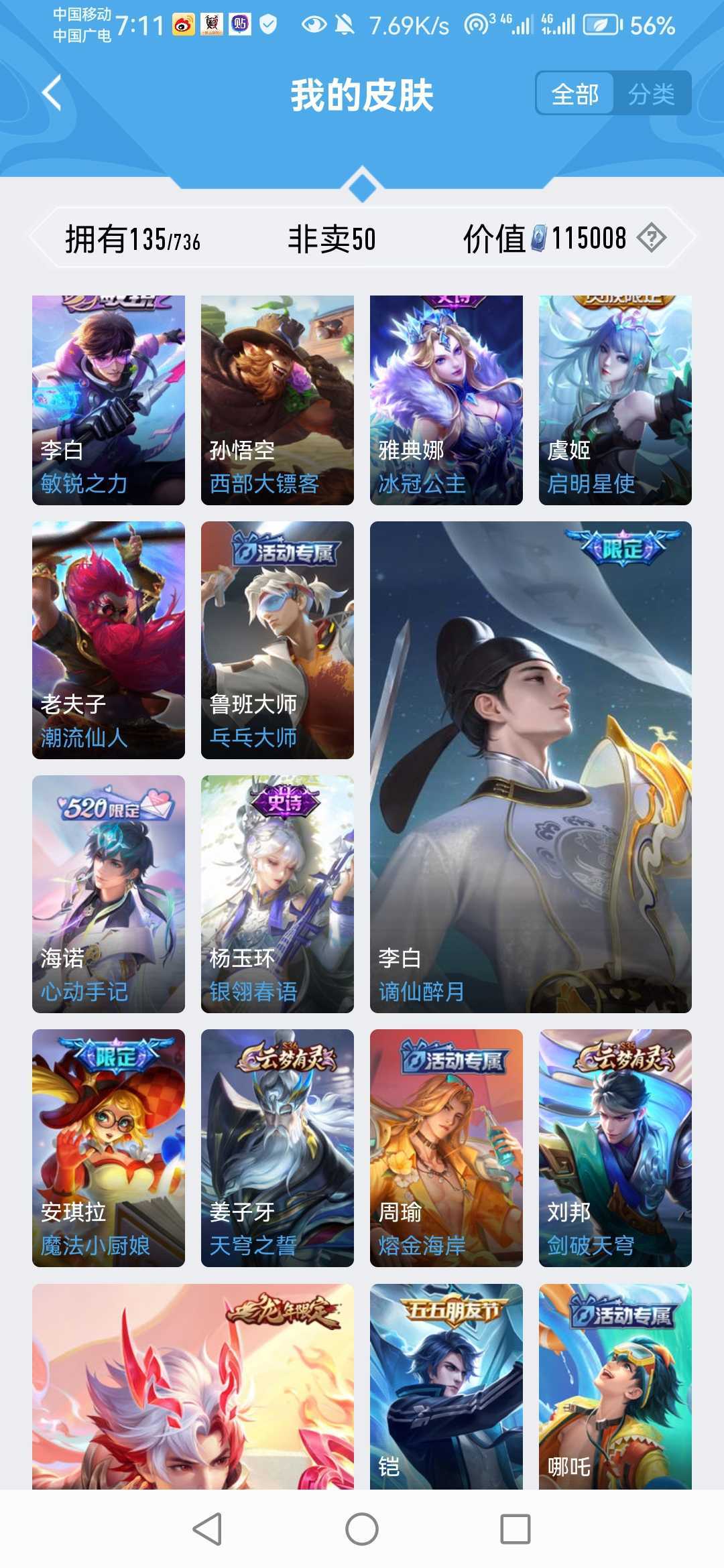Viewport: 724px width, 1568px height.
Task: Open the value help question-mark icon
Action: tap(651, 238)
